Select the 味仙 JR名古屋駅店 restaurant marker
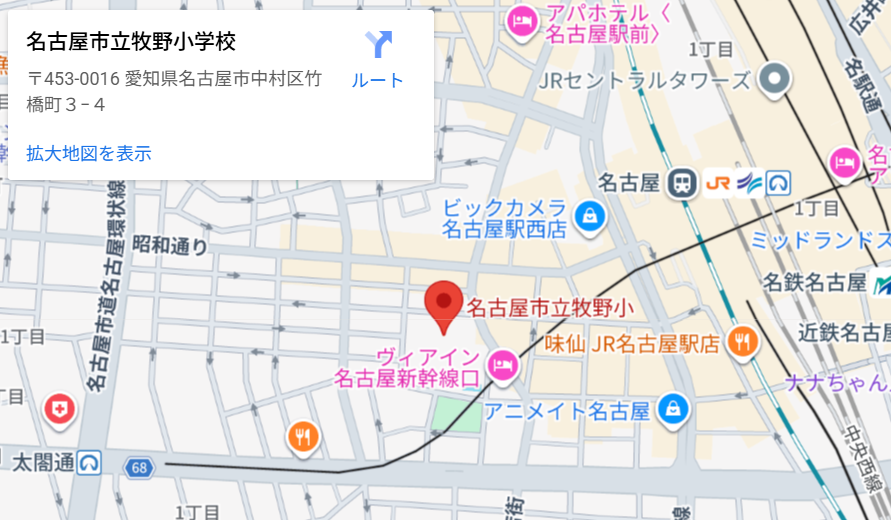This screenshot has width=891, height=520. point(741,344)
